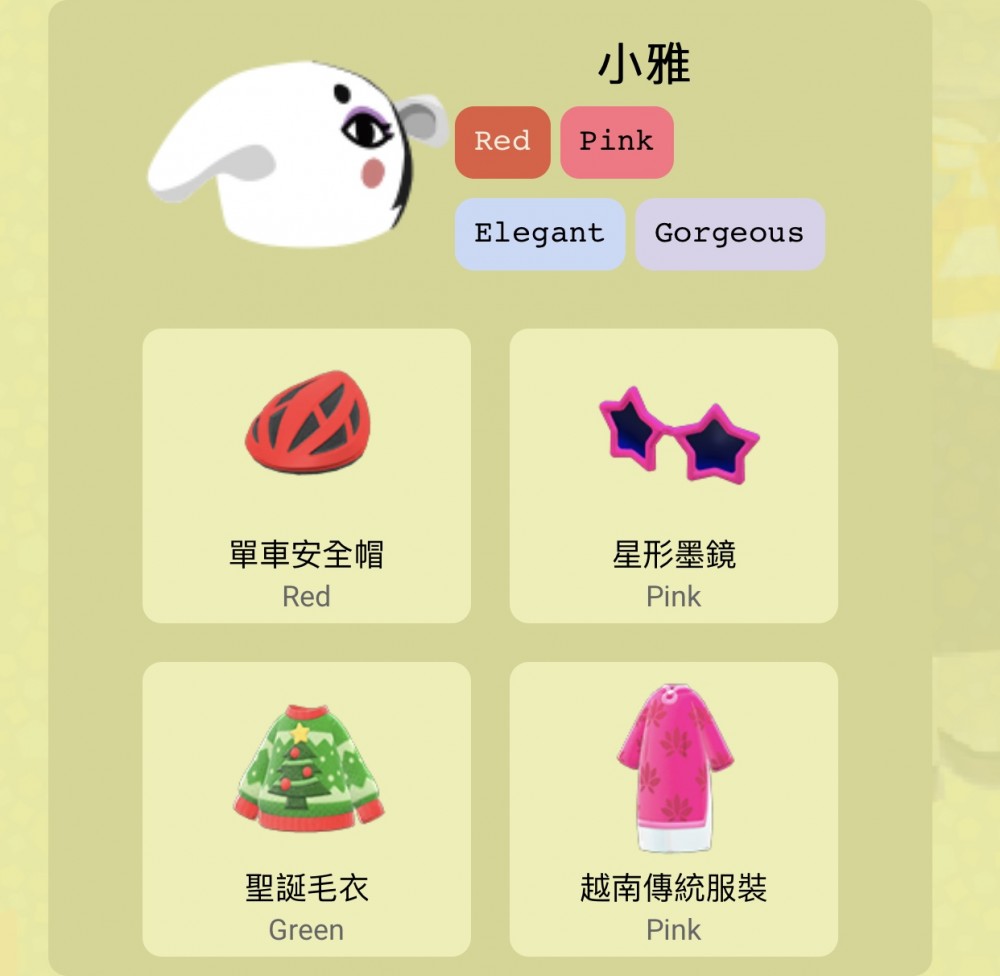Open the 星形墨鏡 star sunglasses card
This screenshot has width=1000, height=976.
(x=673, y=476)
